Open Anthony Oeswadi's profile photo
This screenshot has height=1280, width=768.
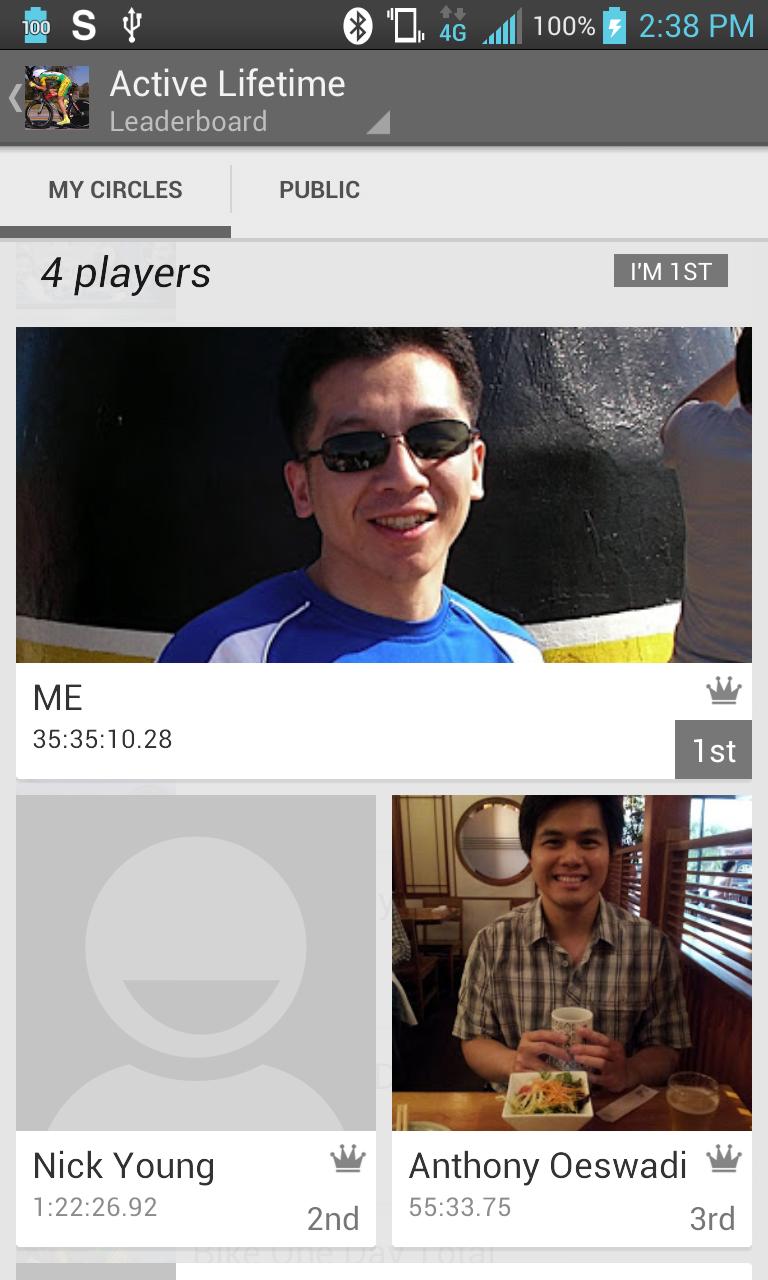[571, 960]
